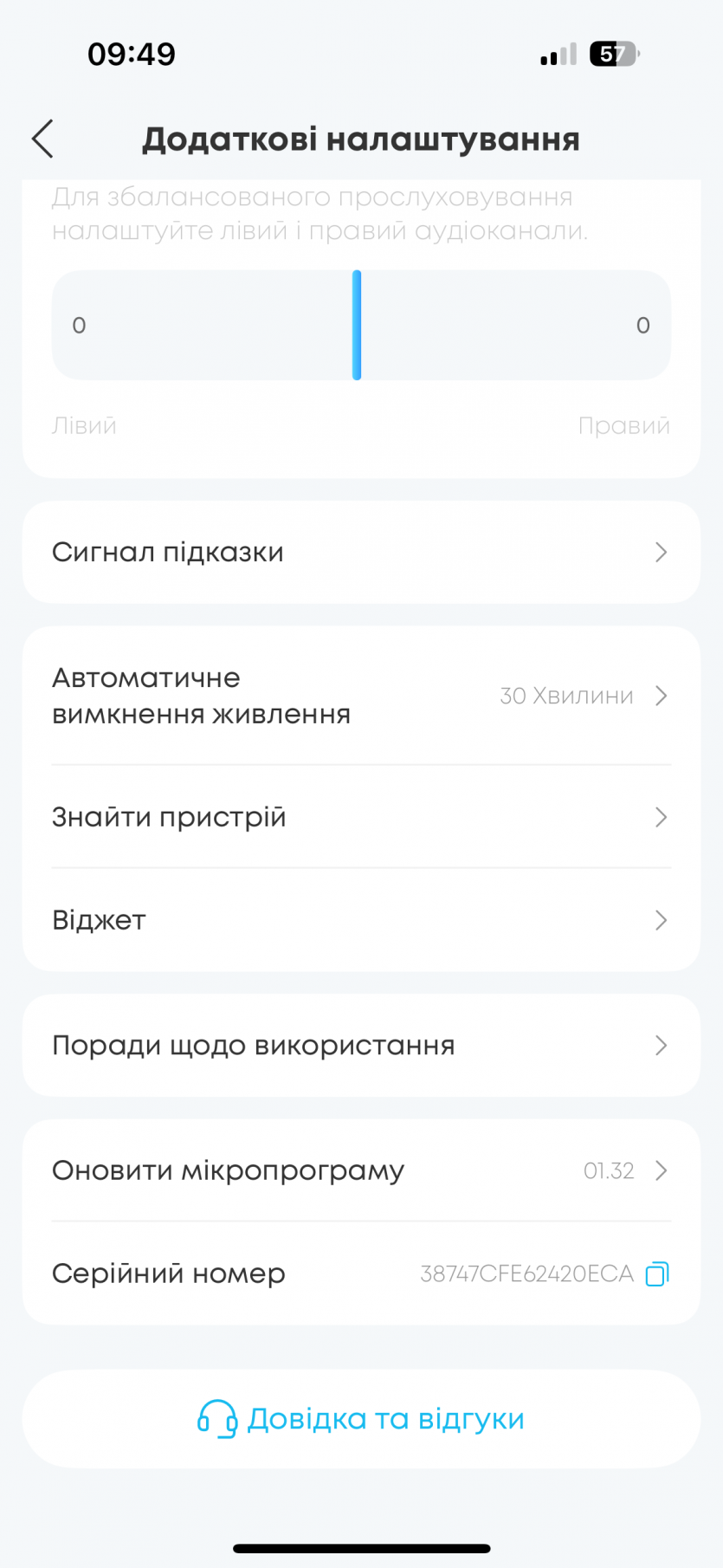Open Сигнал підказки settings
This screenshot has height=1568, width=723.
(360, 552)
